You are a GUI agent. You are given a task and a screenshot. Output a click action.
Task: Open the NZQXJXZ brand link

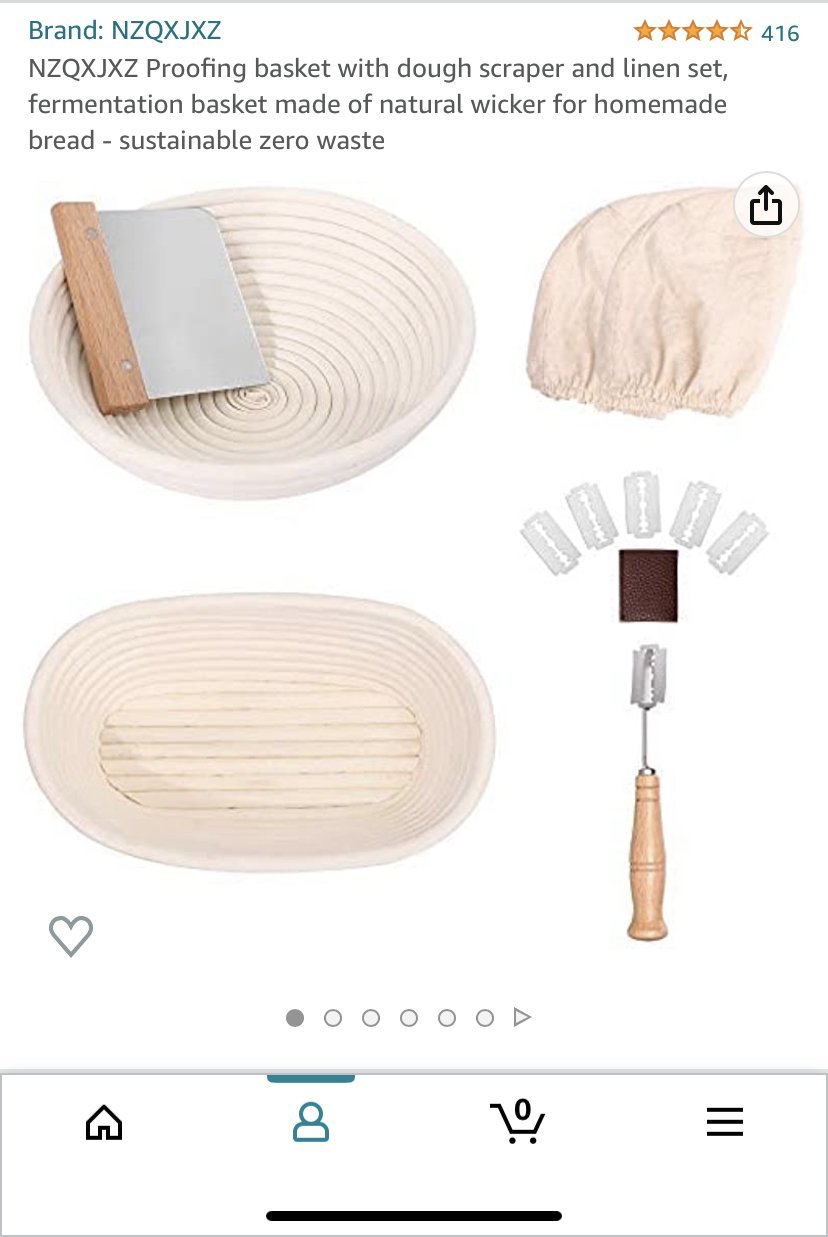(125, 30)
